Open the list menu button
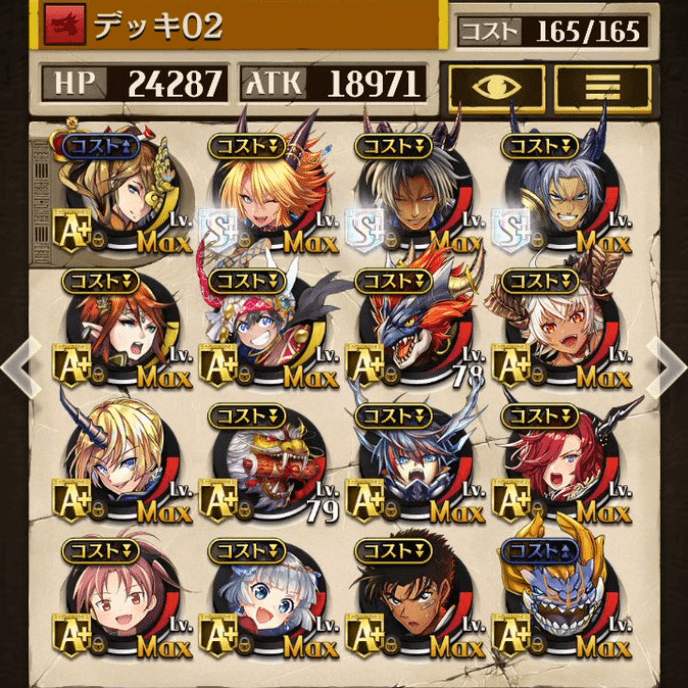This screenshot has height=688, width=688. (x=602, y=85)
